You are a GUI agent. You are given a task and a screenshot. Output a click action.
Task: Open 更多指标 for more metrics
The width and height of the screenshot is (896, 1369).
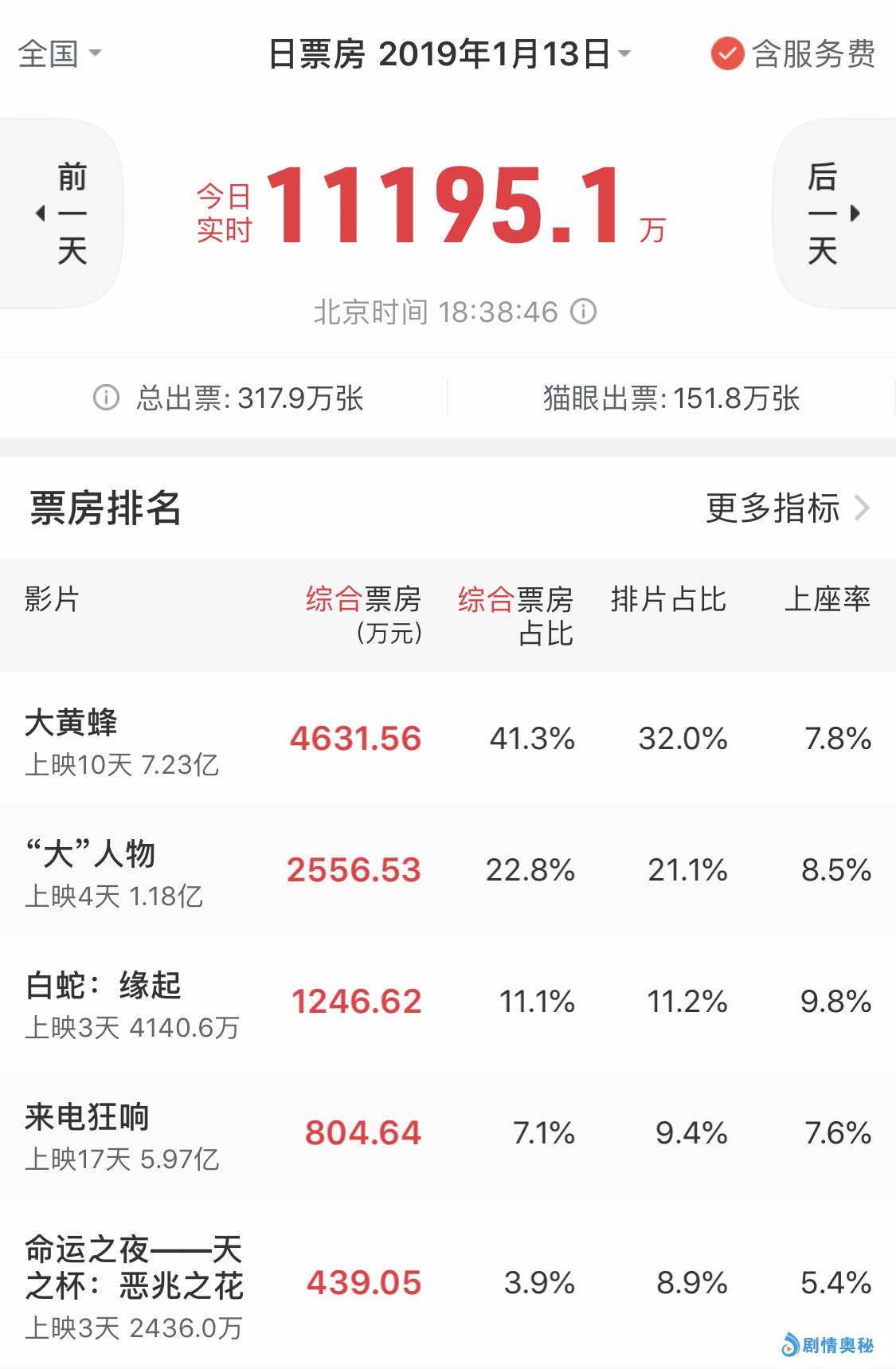[787, 508]
